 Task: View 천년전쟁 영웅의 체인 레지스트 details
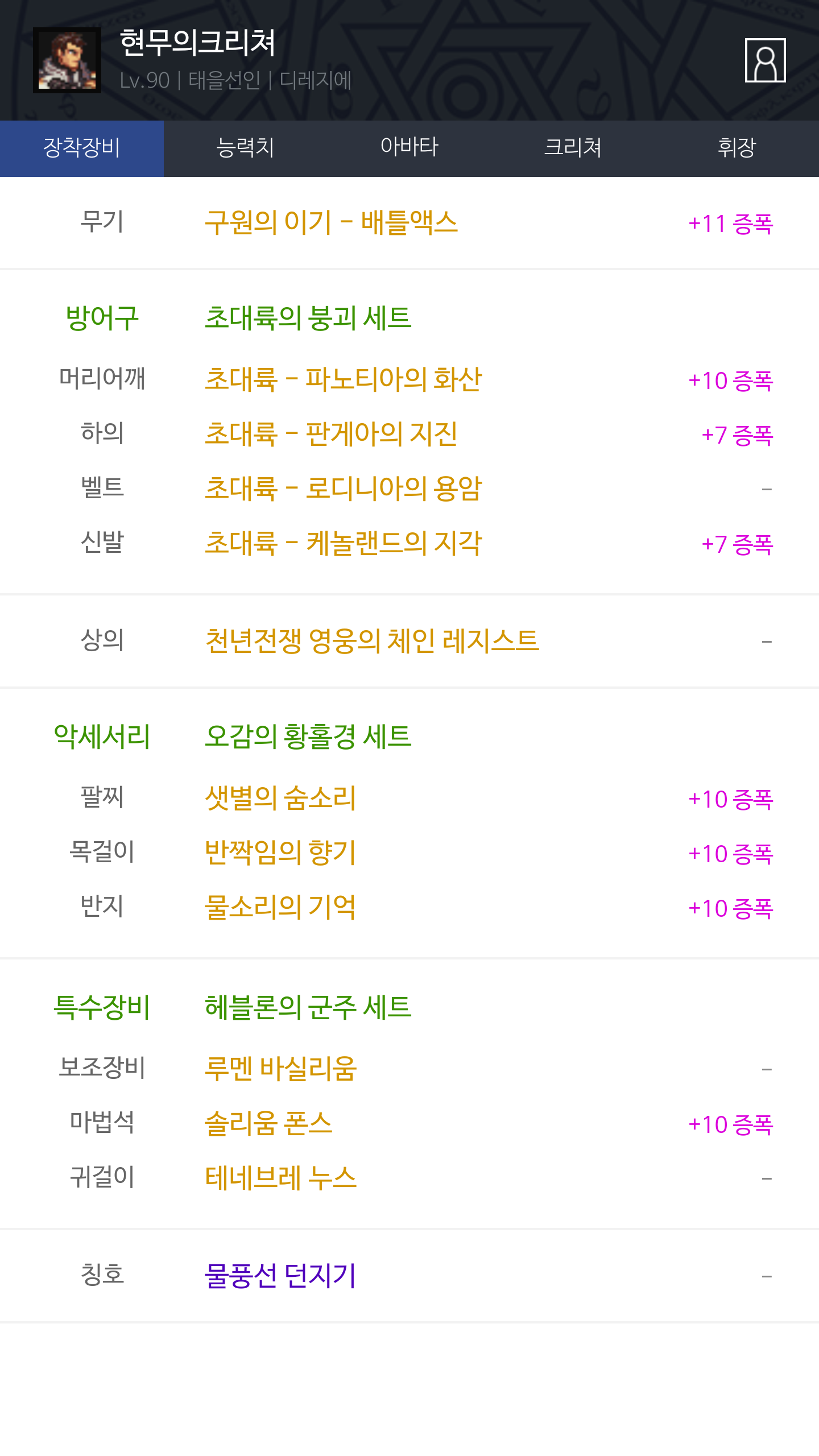[372, 641]
